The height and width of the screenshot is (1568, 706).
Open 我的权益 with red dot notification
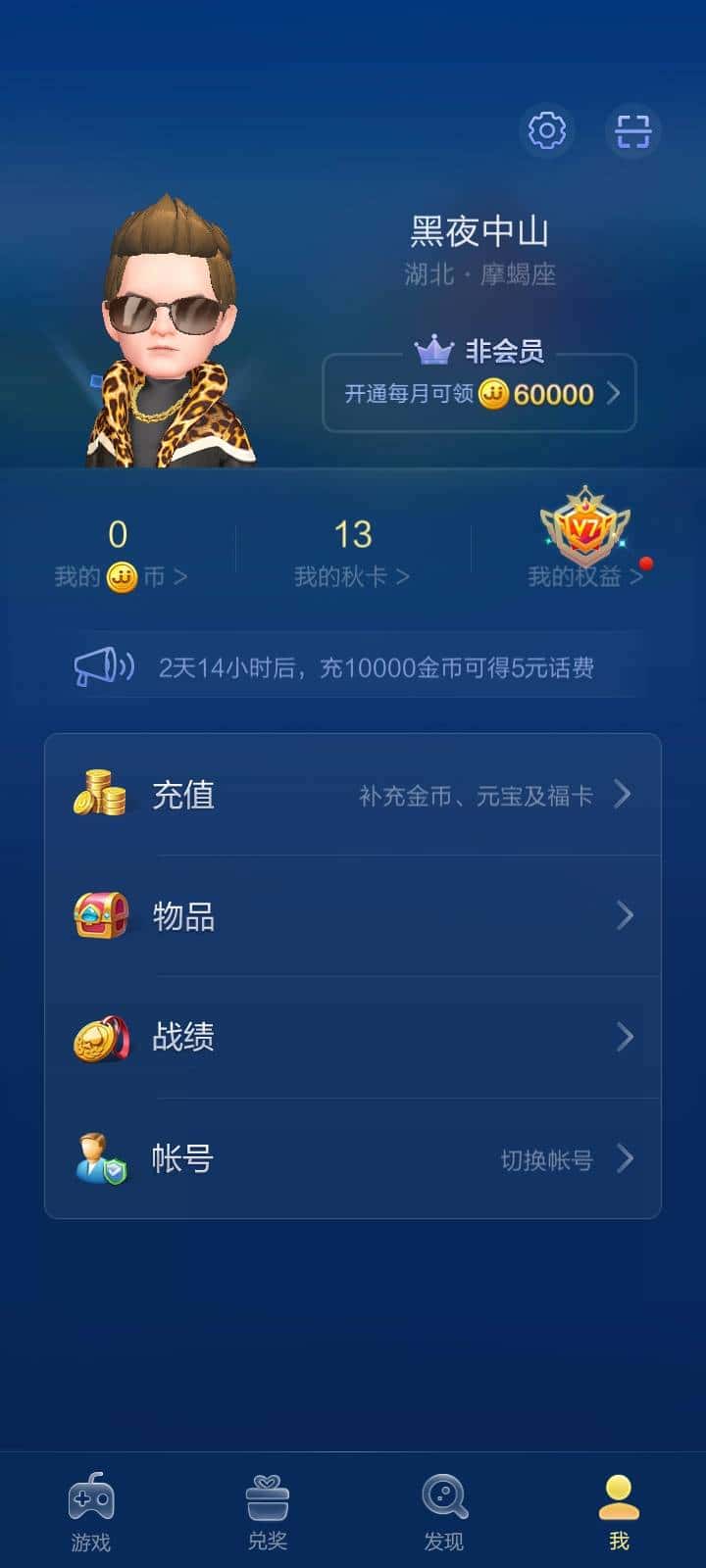[x=585, y=578]
